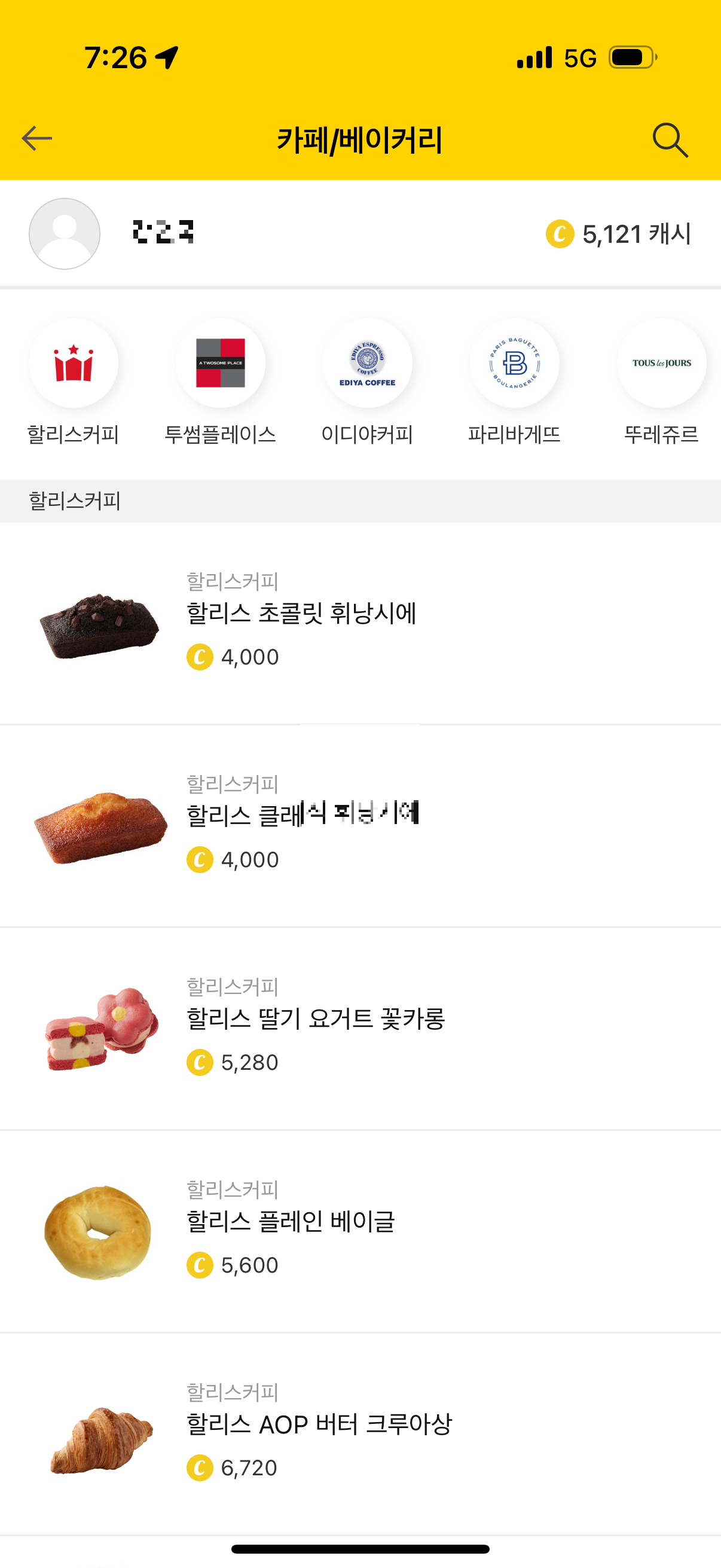The image size is (721, 1568).
Task: Open 할리스 초콜릿 휘낭시에 item
Action: [301, 614]
